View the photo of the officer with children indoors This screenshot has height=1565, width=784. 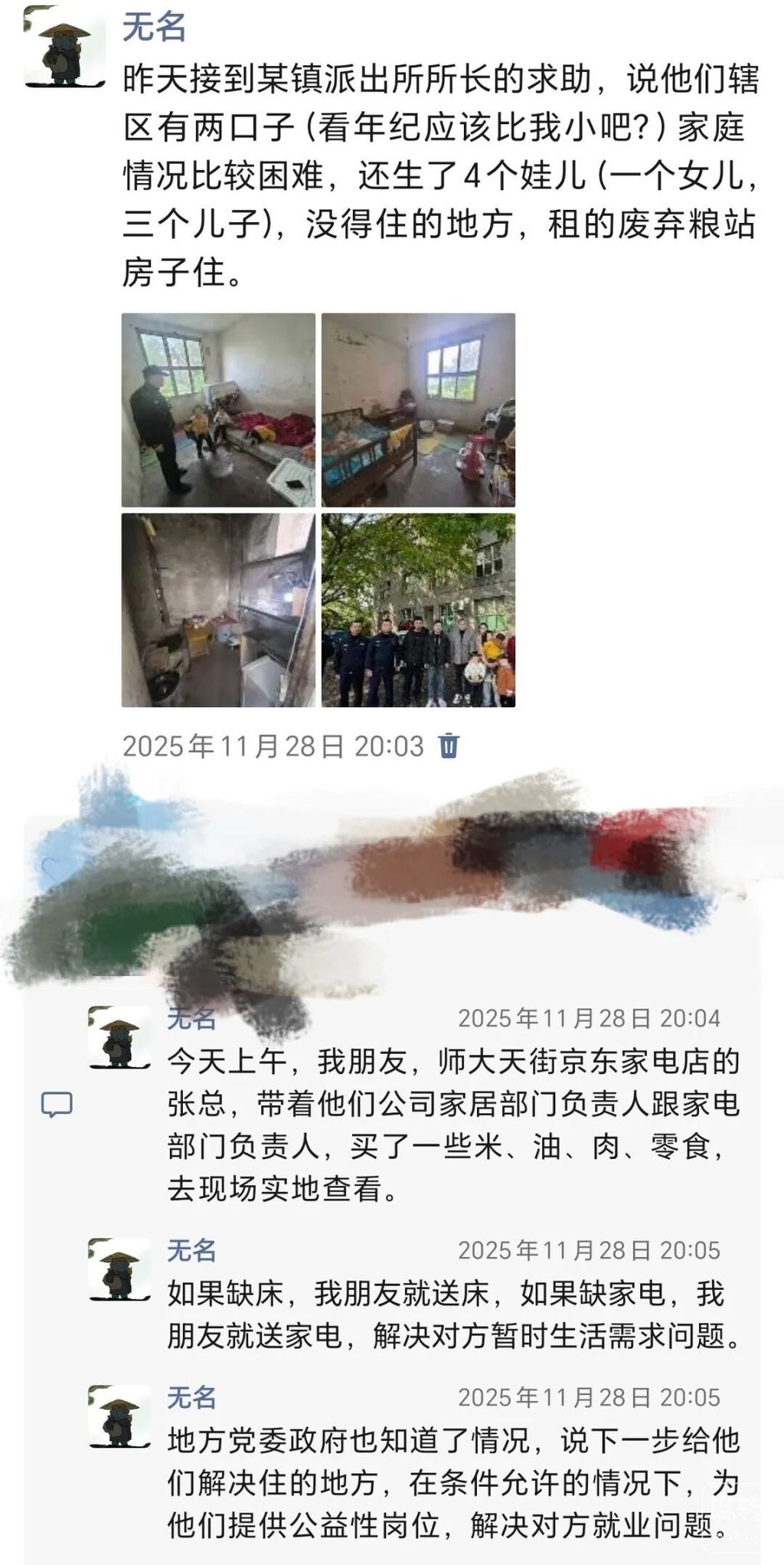point(218,410)
